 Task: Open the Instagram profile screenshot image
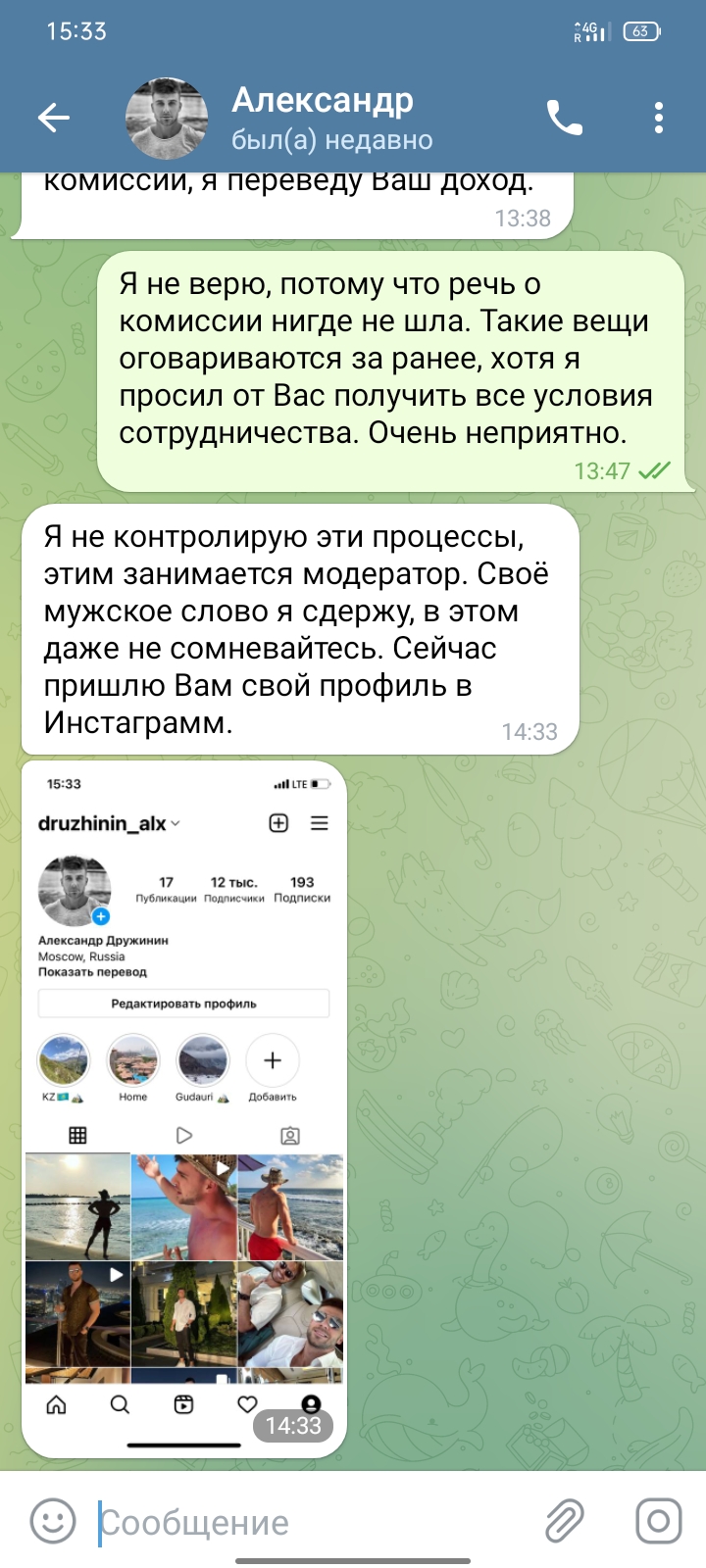click(x=184, y=1109)
